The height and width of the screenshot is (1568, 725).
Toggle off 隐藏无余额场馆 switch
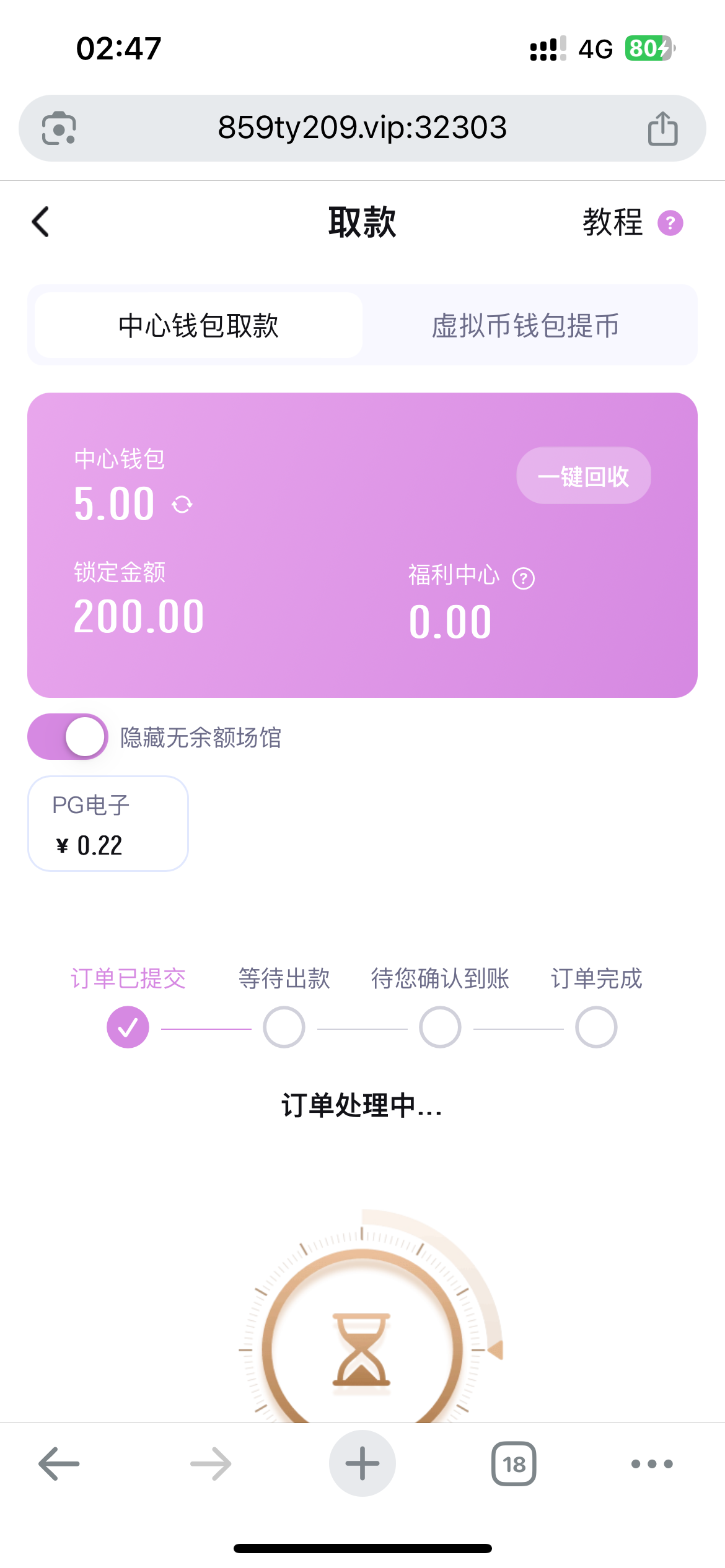[x=68, y=737]
